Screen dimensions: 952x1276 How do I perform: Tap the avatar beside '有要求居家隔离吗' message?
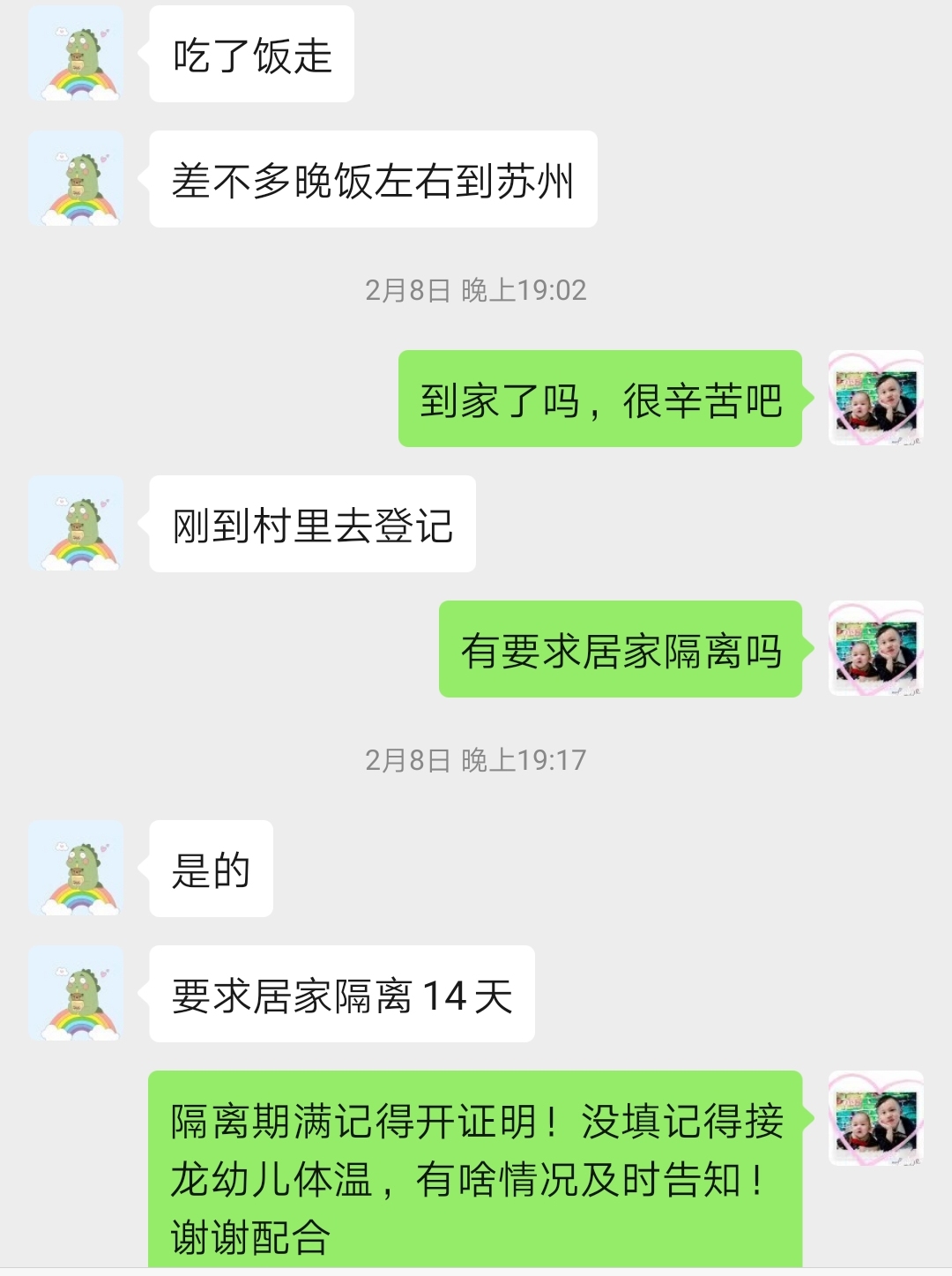875,648
